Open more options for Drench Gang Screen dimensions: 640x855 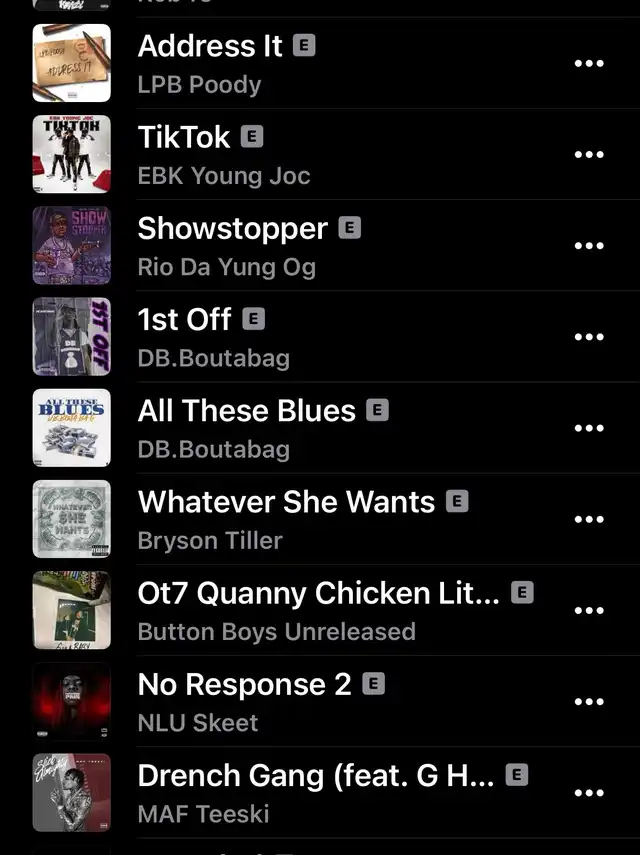coord(589,792)
